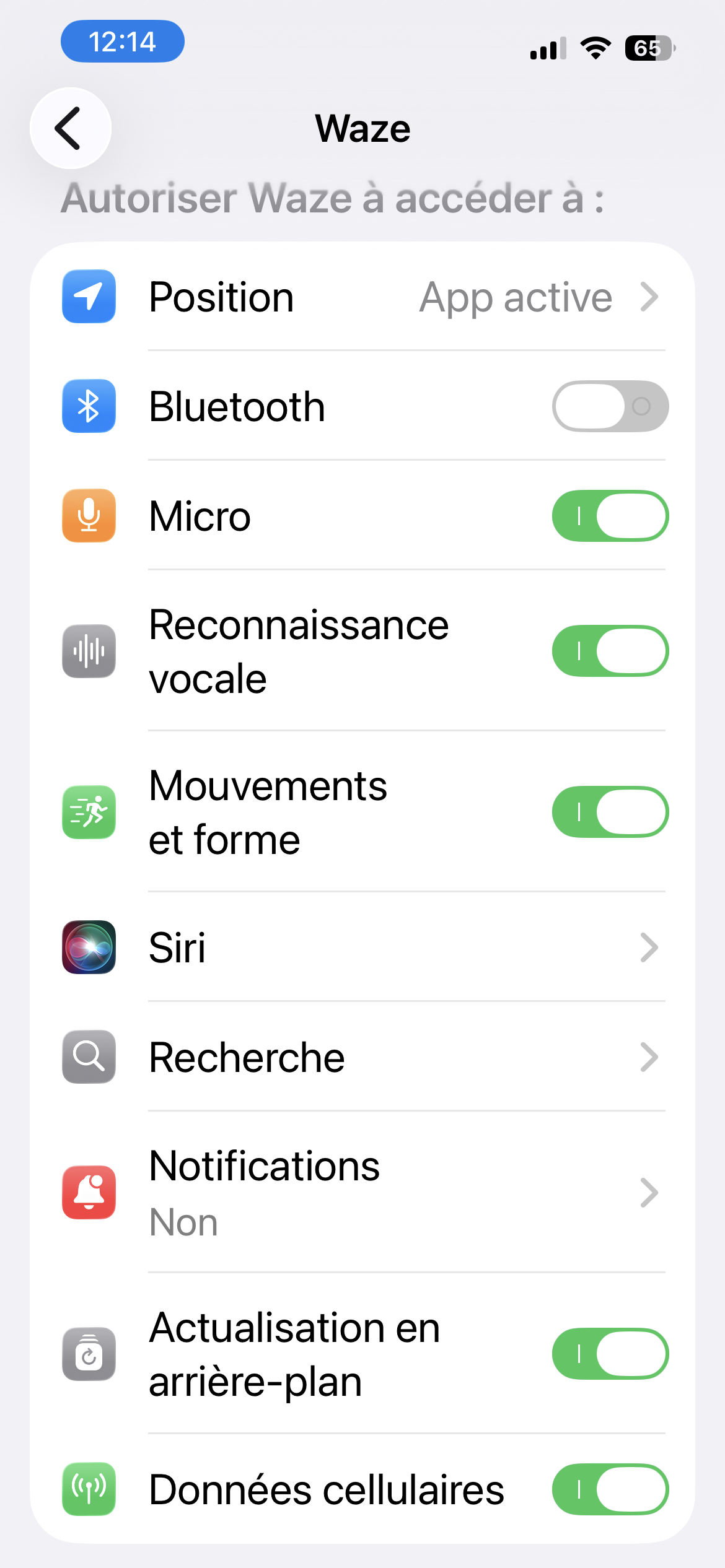The height and width of the screenshot is (1568, 725).
Task: Switch off Actualisation en arrière-plan
Action: pos(610,1354)
